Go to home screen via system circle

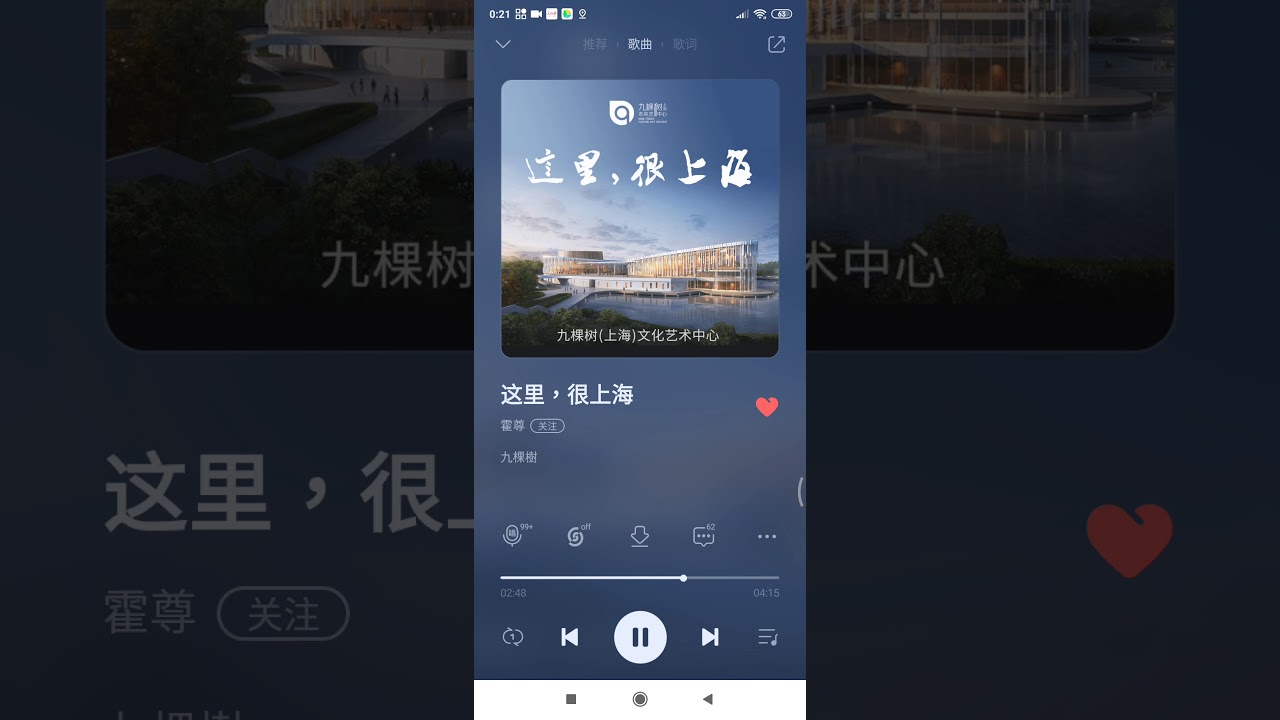[640, 699]
